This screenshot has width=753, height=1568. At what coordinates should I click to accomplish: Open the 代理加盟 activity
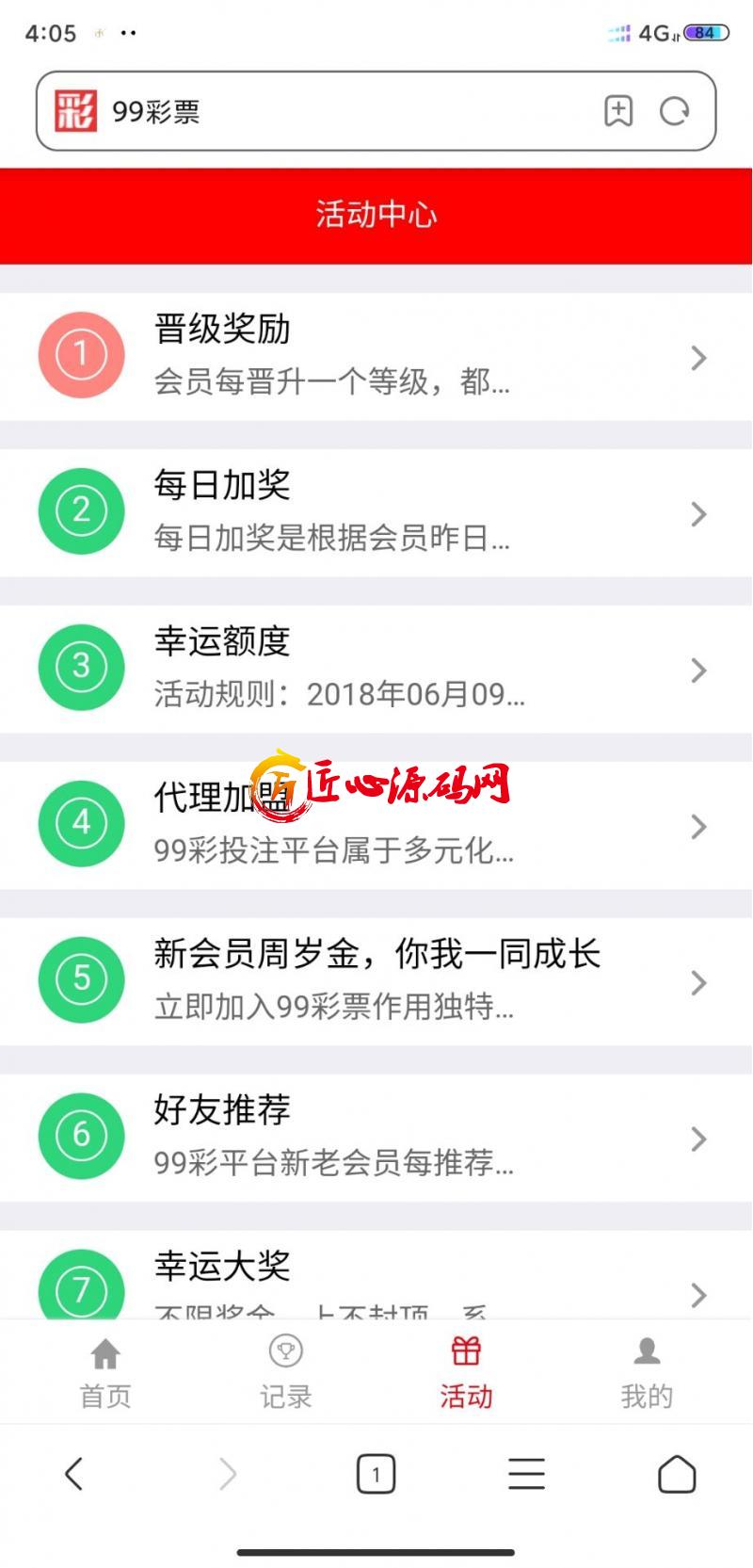tap(376, 825)
